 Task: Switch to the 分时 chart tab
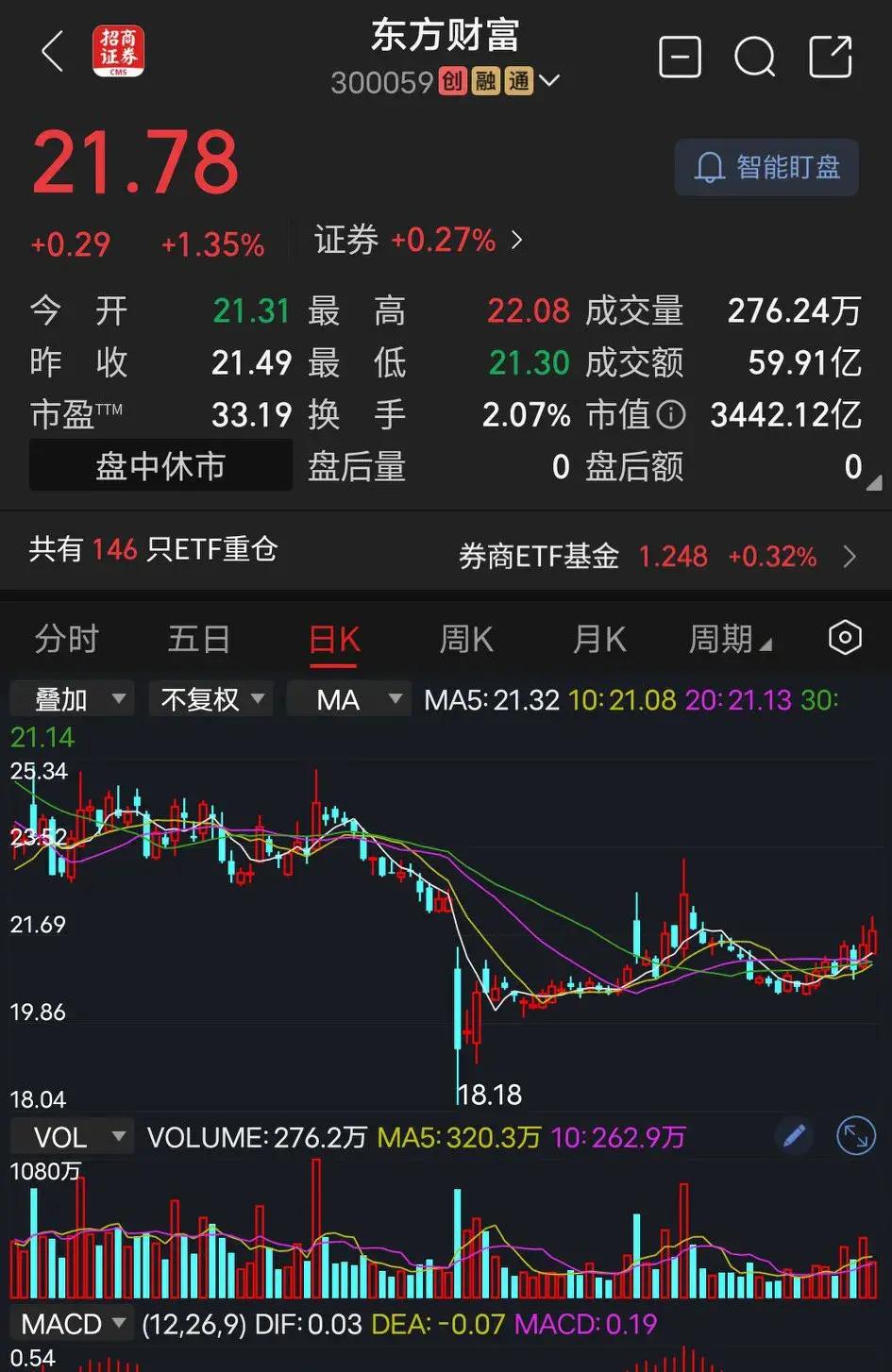click(x=64, y=639)
